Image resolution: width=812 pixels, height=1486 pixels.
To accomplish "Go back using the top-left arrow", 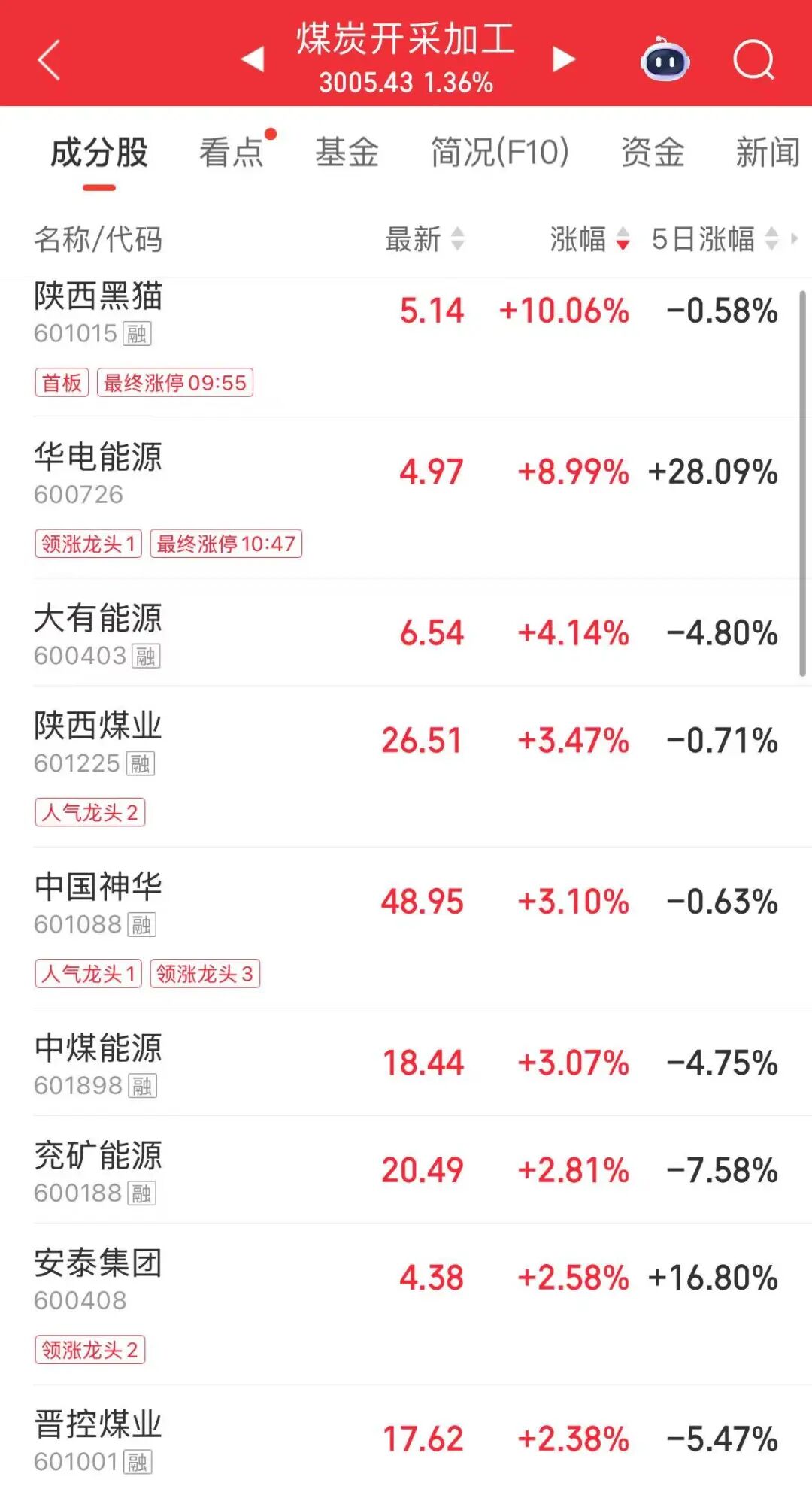I will pos(49,60).
